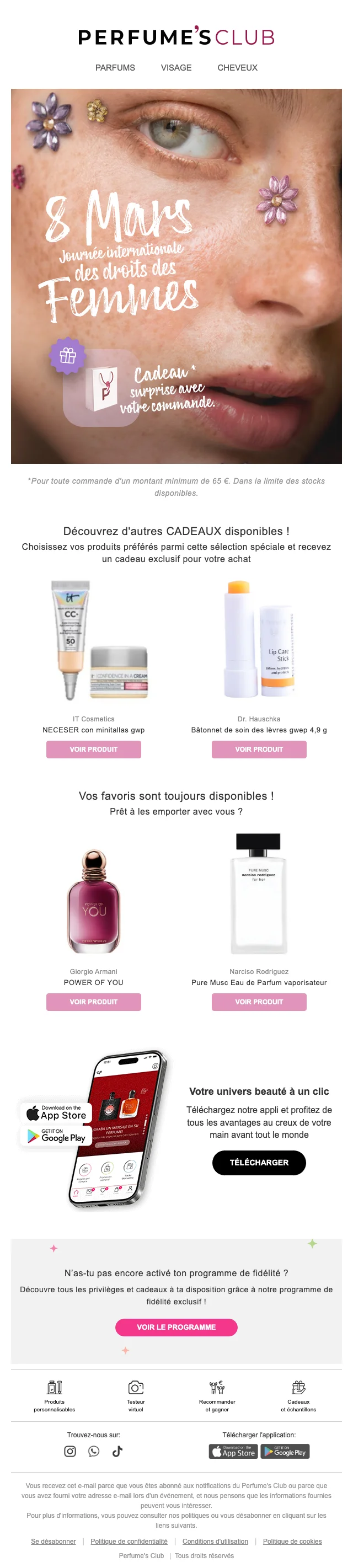Open Politique de confidentialité link
The width and height of the screenshot is (353, 1568).
(x=129, y=1542)
